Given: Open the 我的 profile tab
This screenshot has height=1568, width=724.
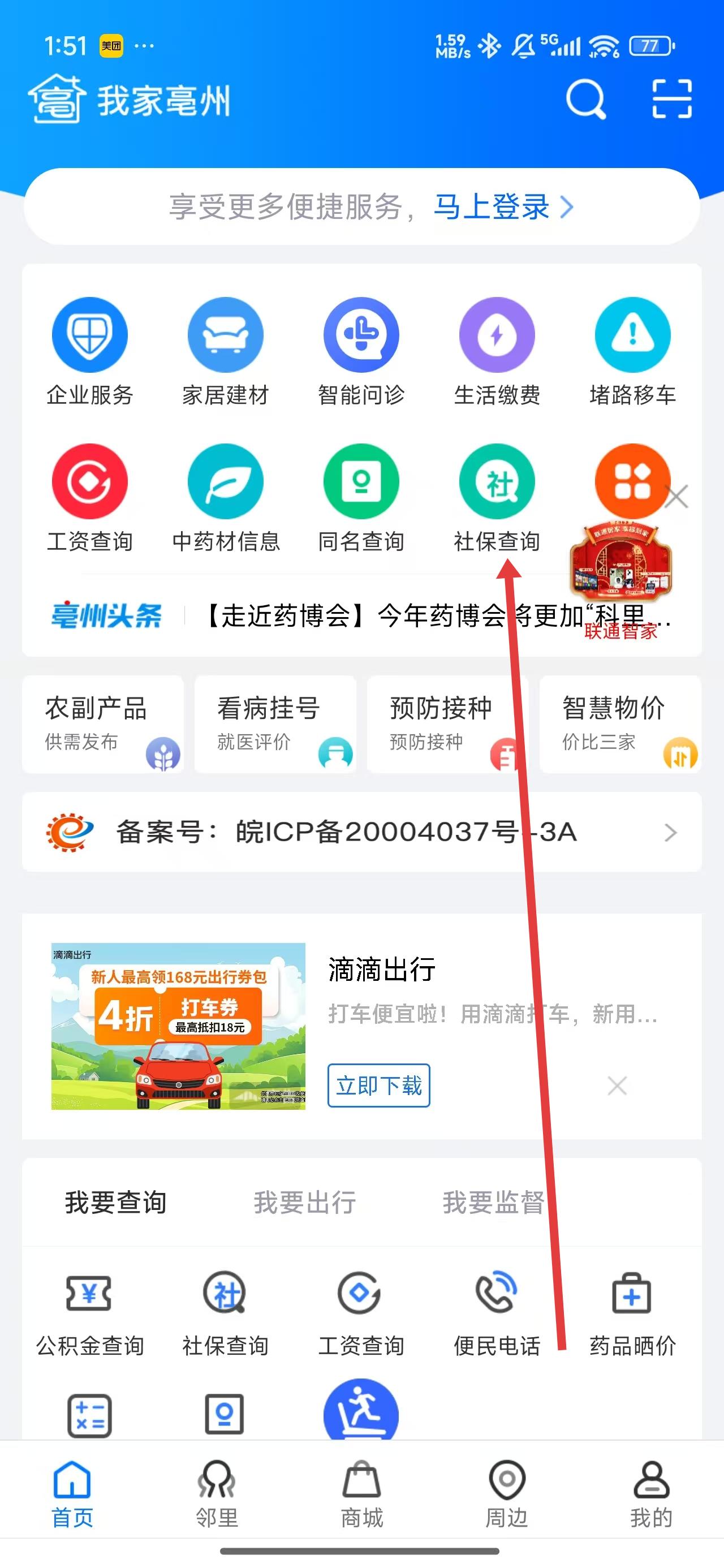Looking at the screenshot, I should coord(651,1494).
